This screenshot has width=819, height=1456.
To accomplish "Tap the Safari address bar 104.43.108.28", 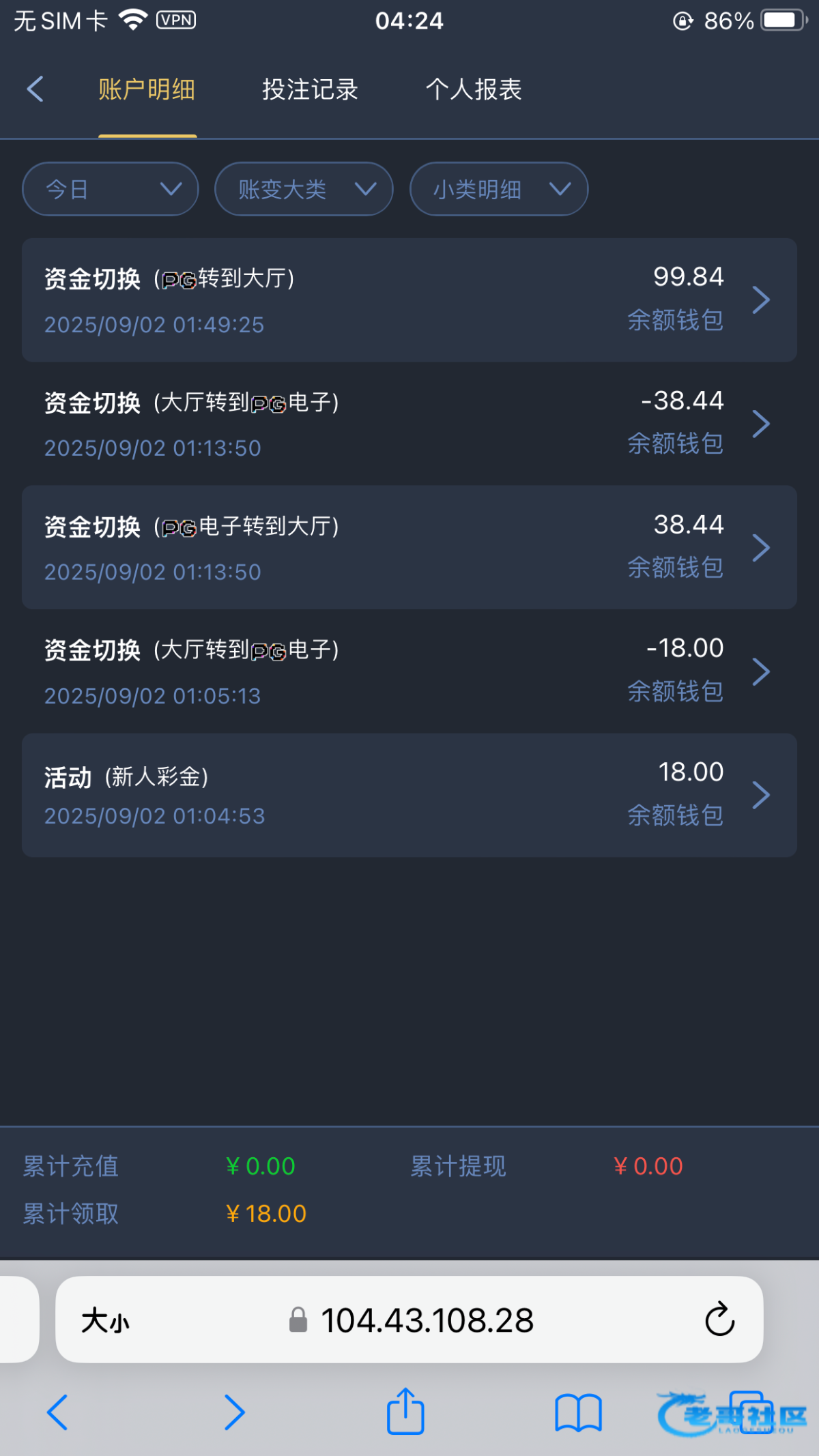I will click(409, 1320).
